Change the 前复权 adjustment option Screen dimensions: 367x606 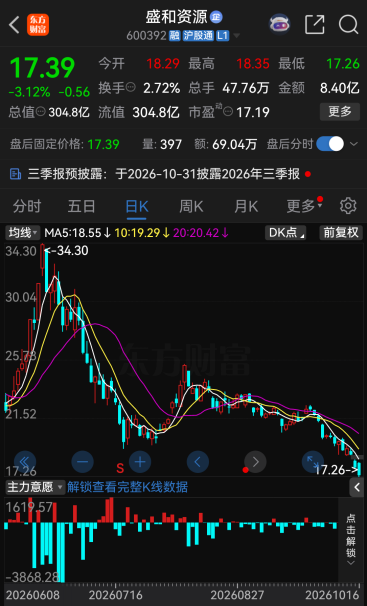pyautogui.click(x=341, y=233)
